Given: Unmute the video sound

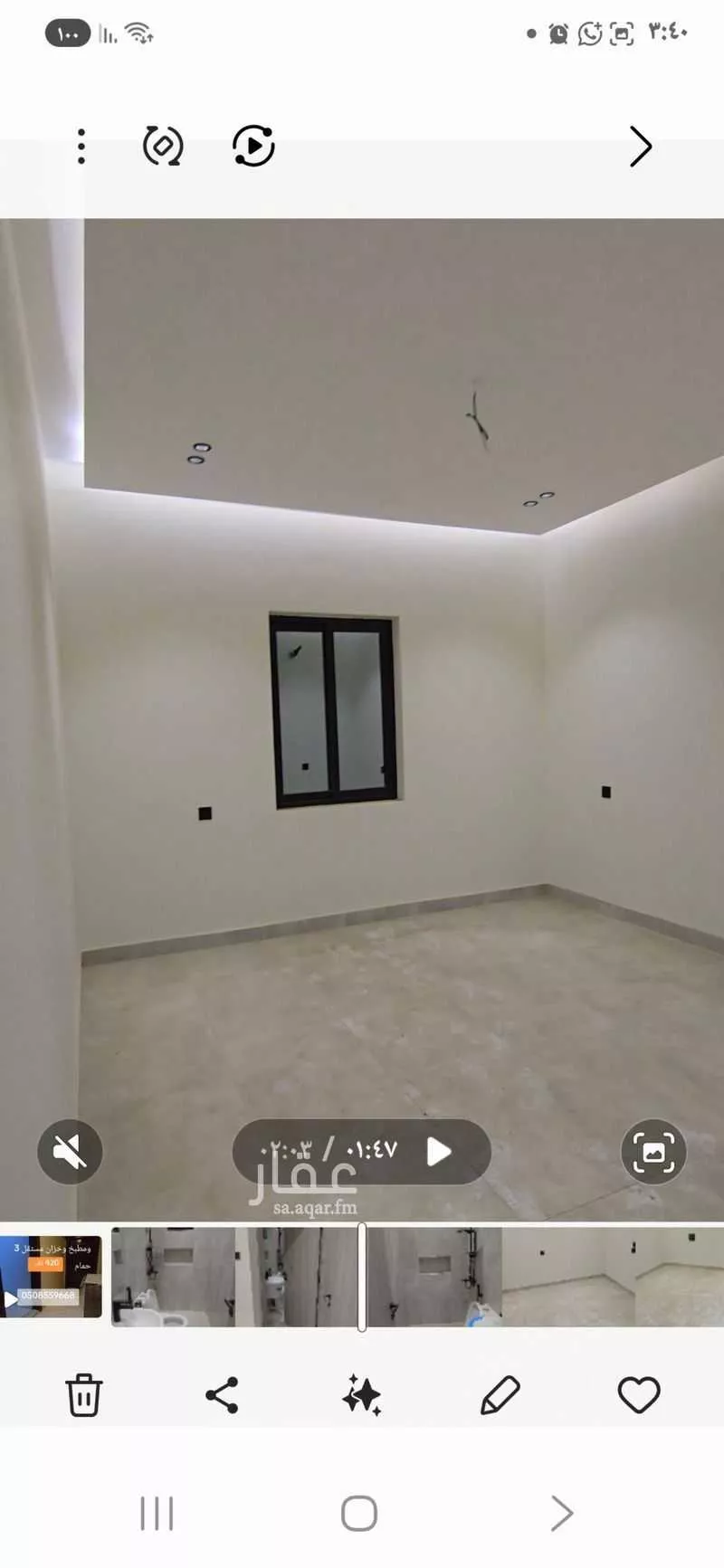Looking at the screenshot, I should tap(70, 1152).
